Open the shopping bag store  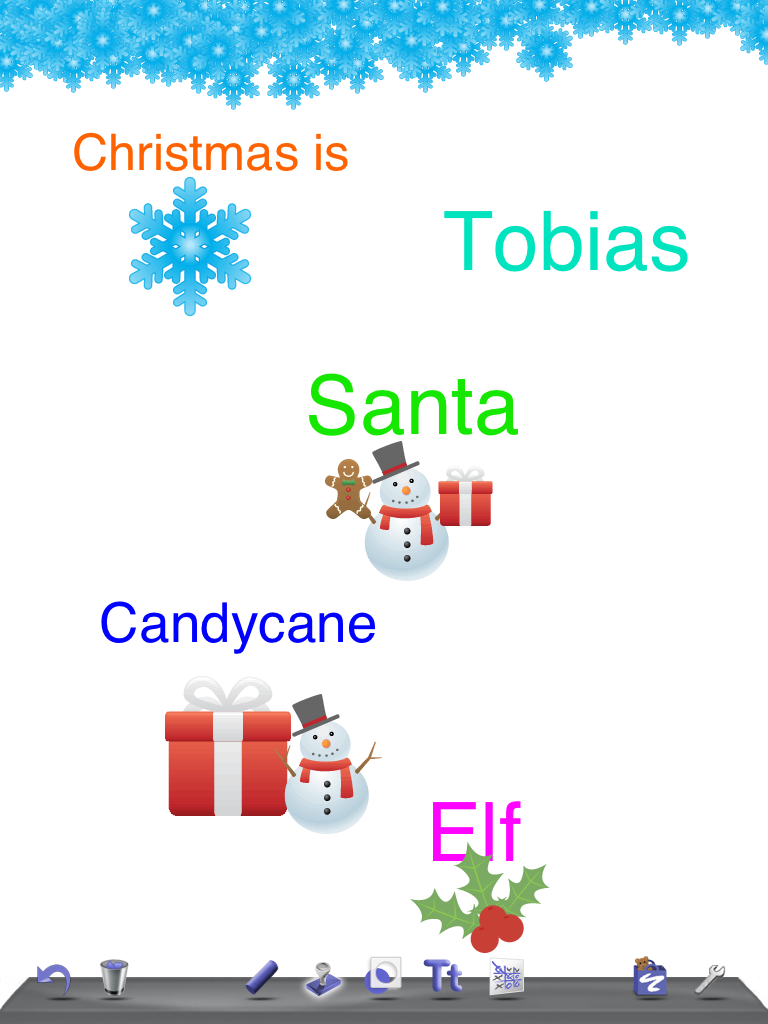coord(649,977)
